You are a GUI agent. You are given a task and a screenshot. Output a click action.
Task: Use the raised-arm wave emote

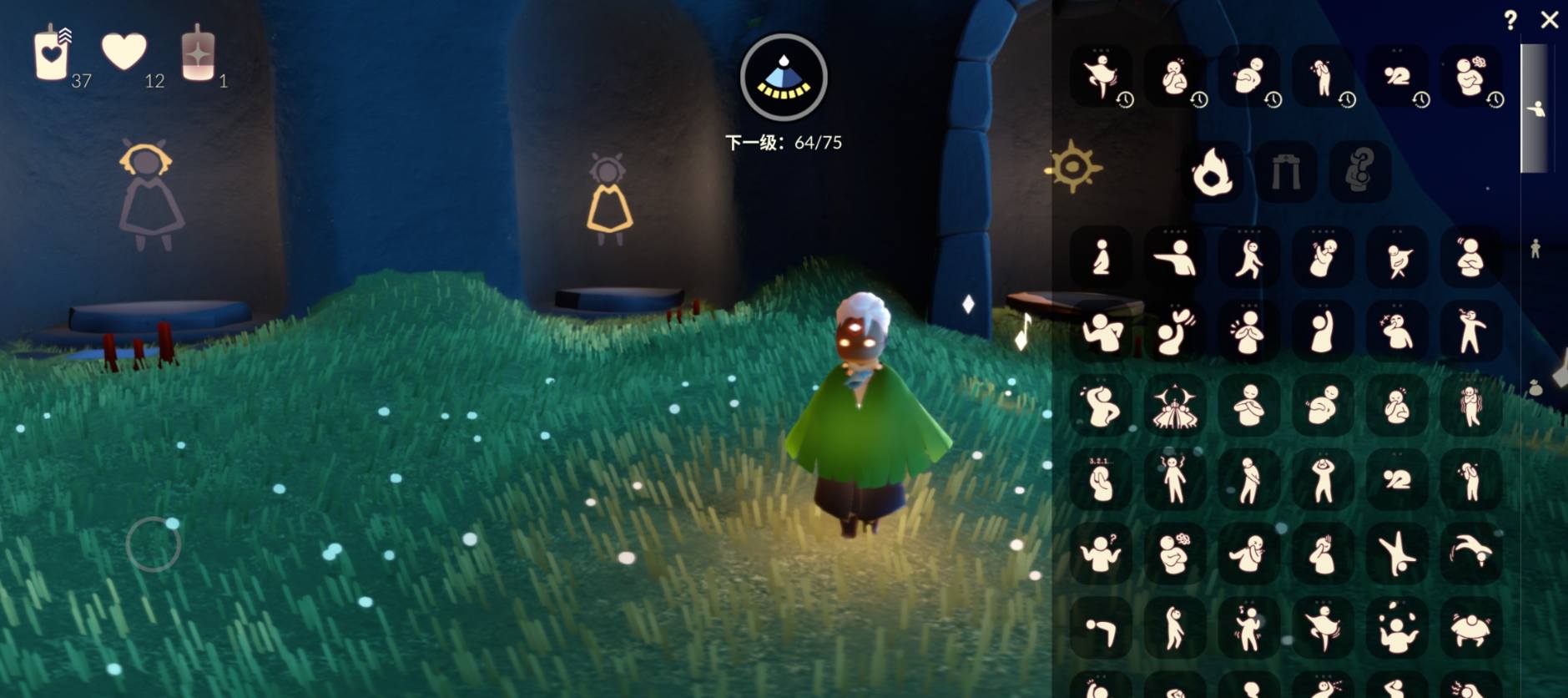coord(1323,331)
